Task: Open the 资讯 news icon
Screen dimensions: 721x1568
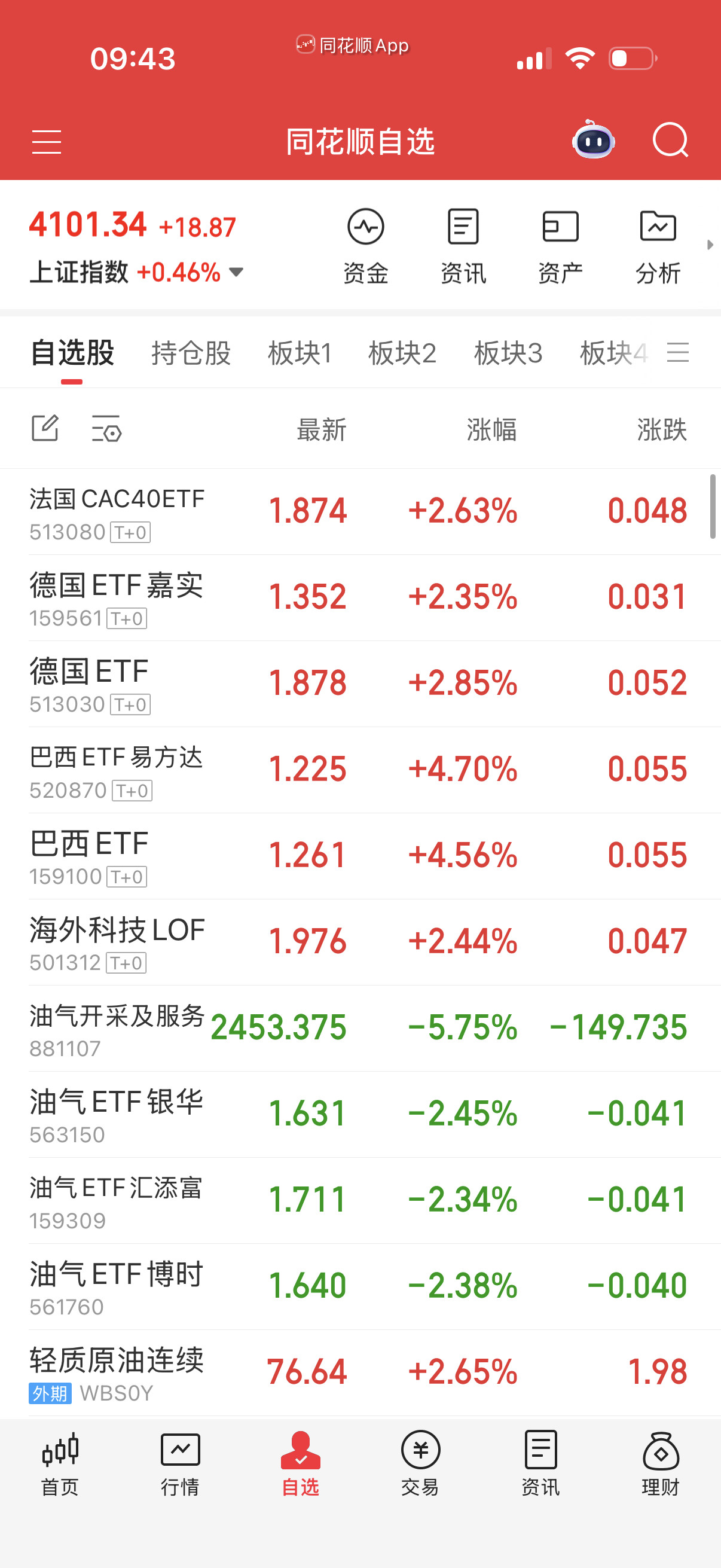Action: click(x=463, y=242)
